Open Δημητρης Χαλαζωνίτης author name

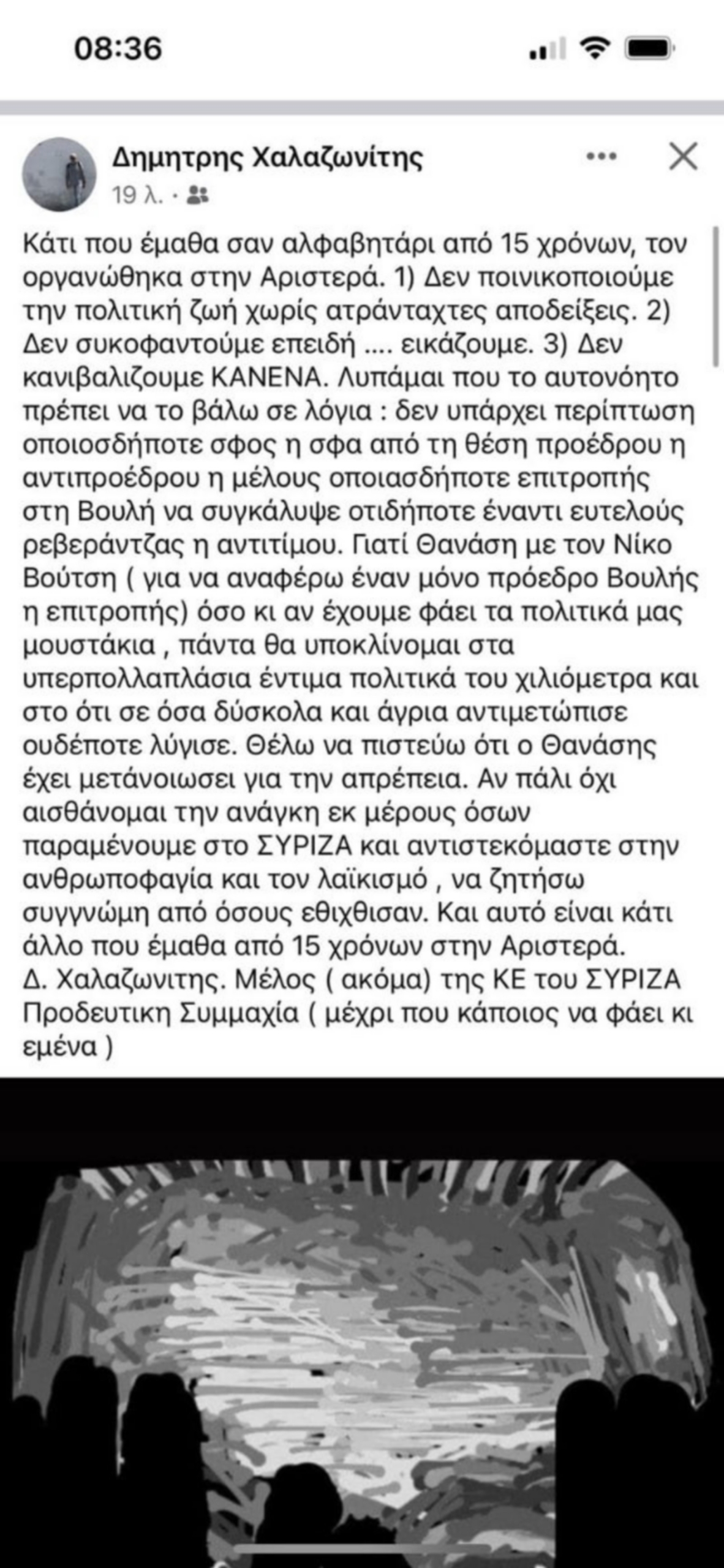(x=267, y=158)
